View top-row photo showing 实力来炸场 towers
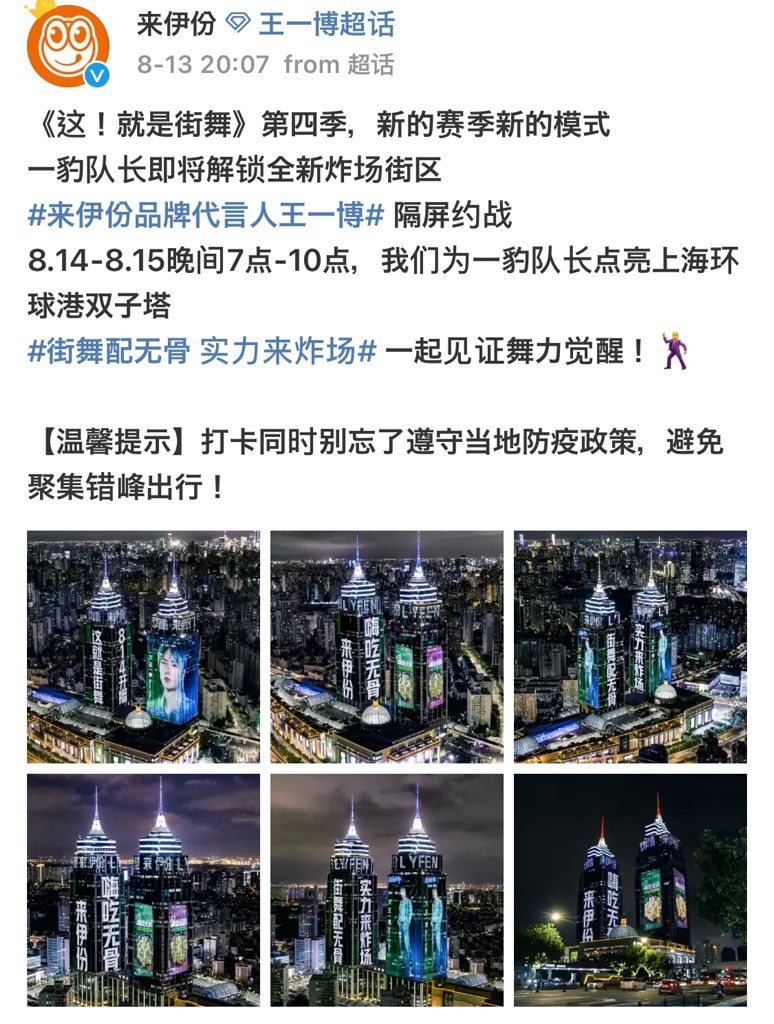Screen dimensions: 774x1024 tap(630, 646)
